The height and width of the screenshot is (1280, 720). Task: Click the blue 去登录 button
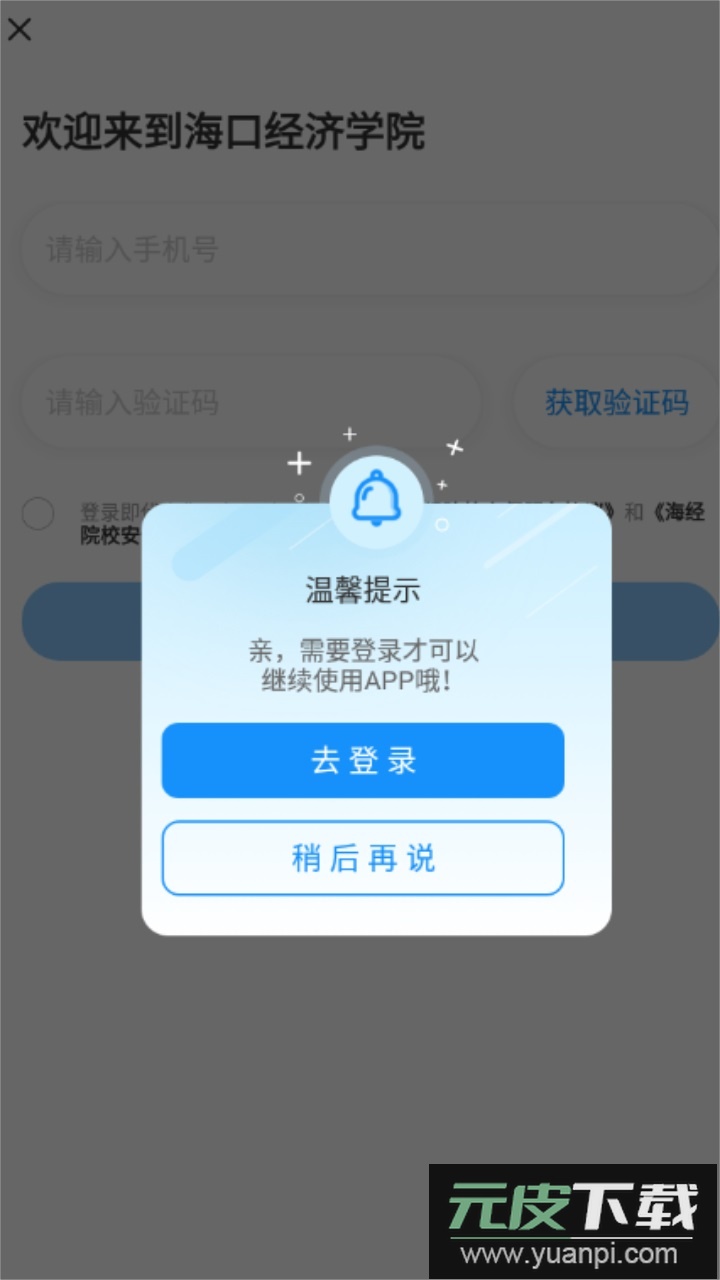363,760
